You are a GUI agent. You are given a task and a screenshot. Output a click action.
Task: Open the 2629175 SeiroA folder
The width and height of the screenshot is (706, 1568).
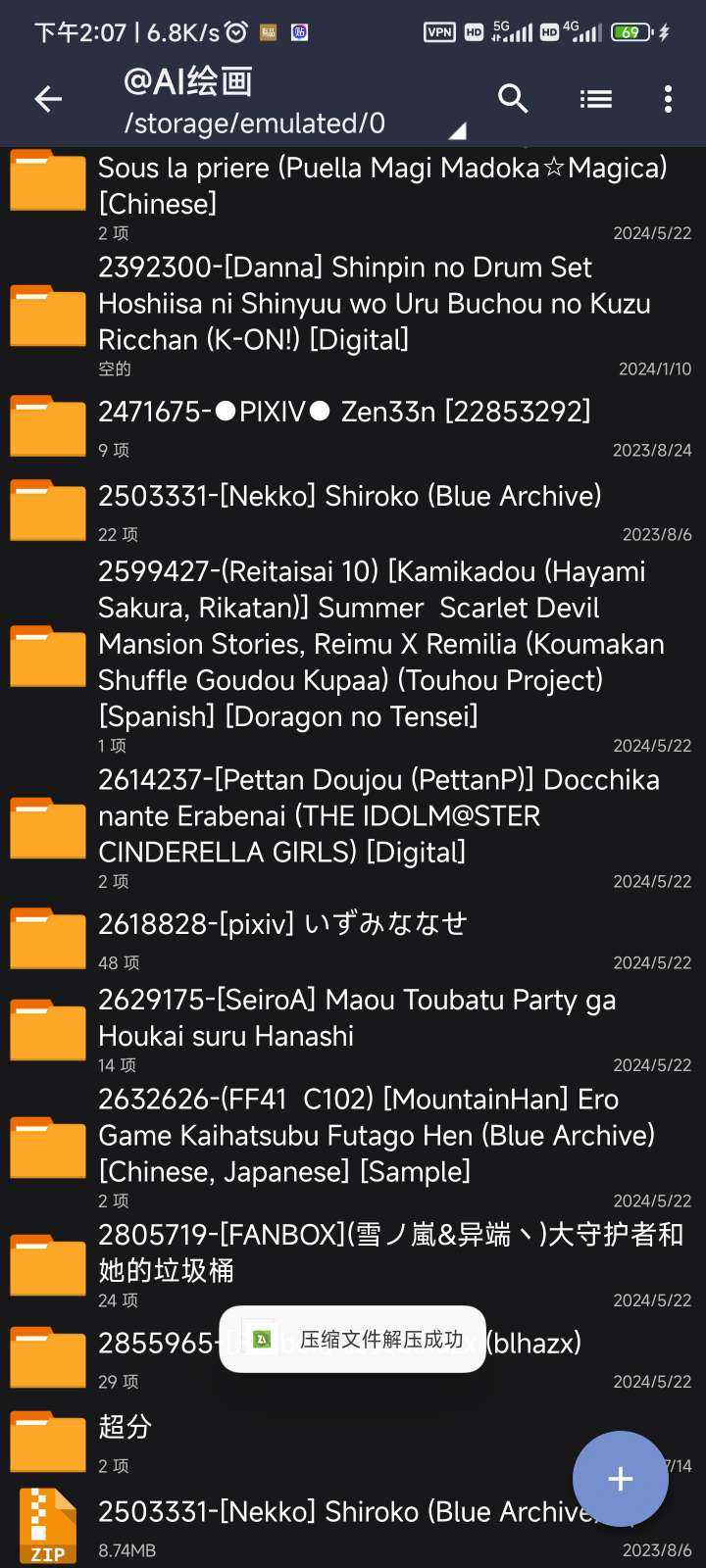click(353, 1029)
